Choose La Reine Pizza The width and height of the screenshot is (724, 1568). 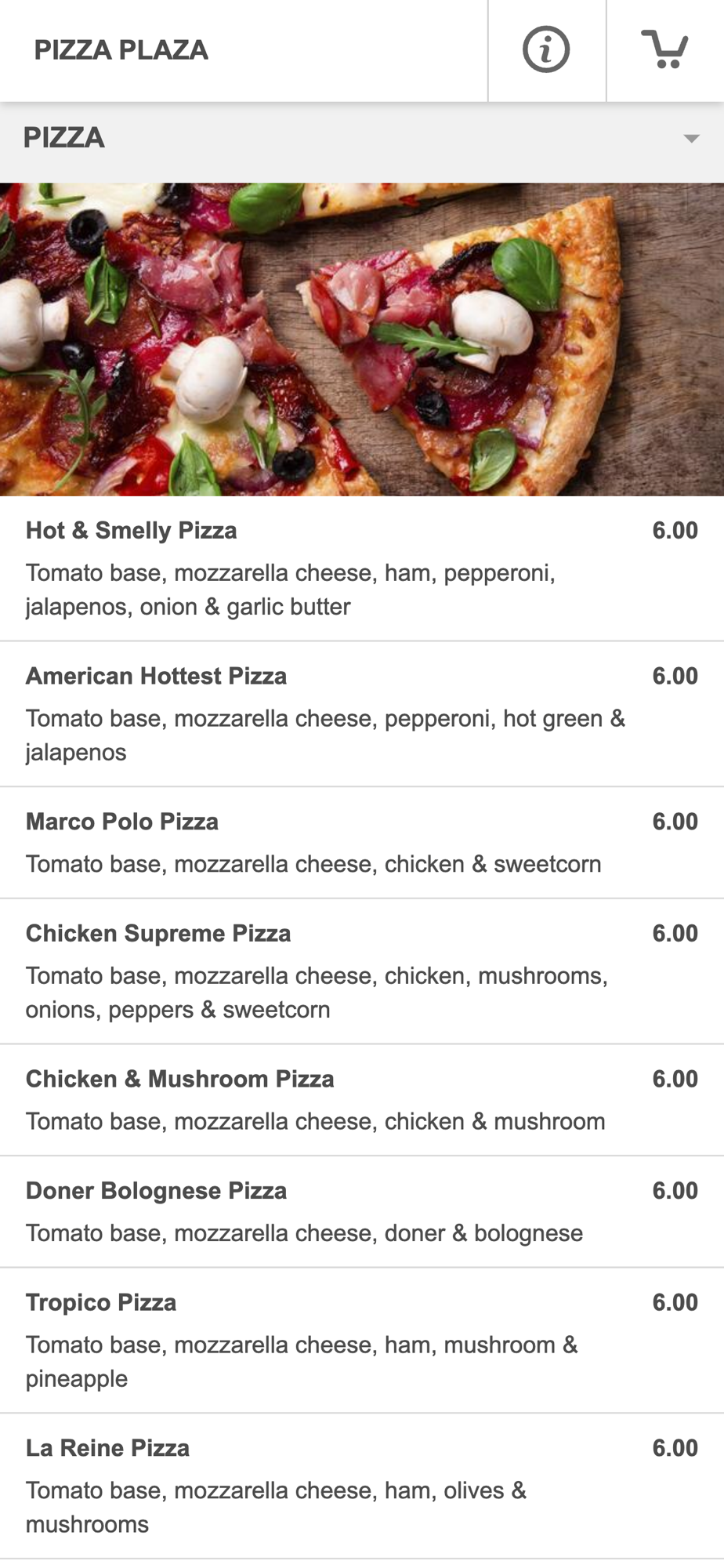click(x=362, y=1486)
